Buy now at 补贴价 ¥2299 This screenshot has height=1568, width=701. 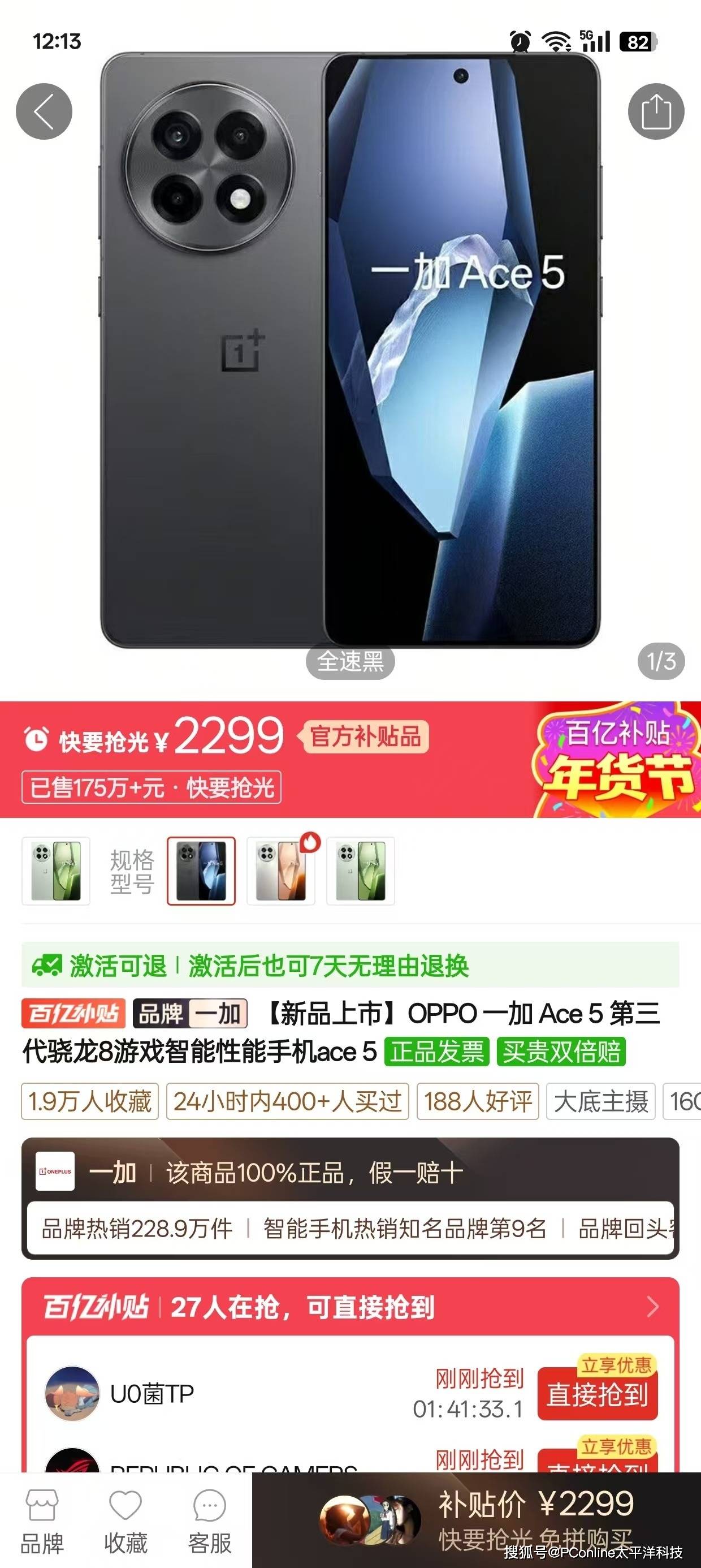point(535,1519)
